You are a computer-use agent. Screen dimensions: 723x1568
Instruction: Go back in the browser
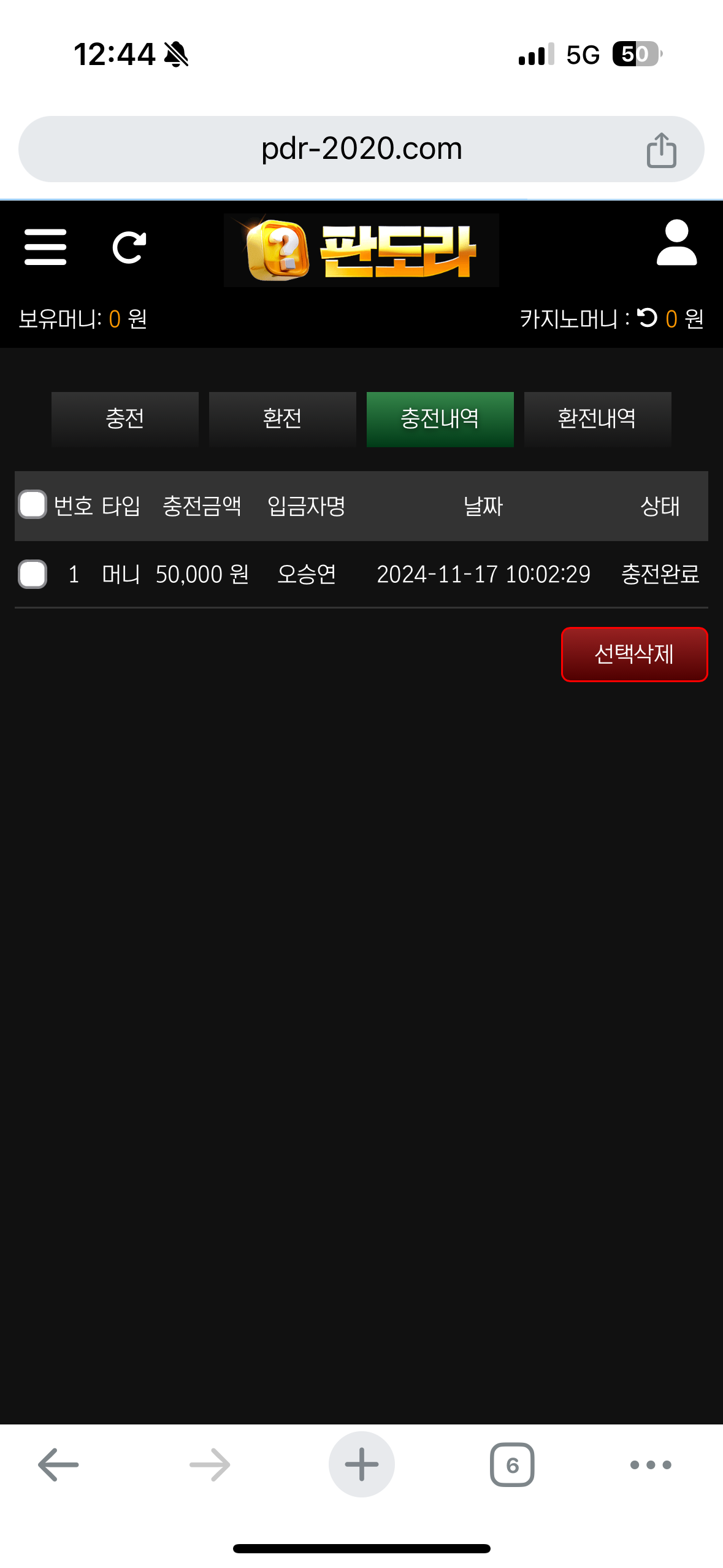58,1464
